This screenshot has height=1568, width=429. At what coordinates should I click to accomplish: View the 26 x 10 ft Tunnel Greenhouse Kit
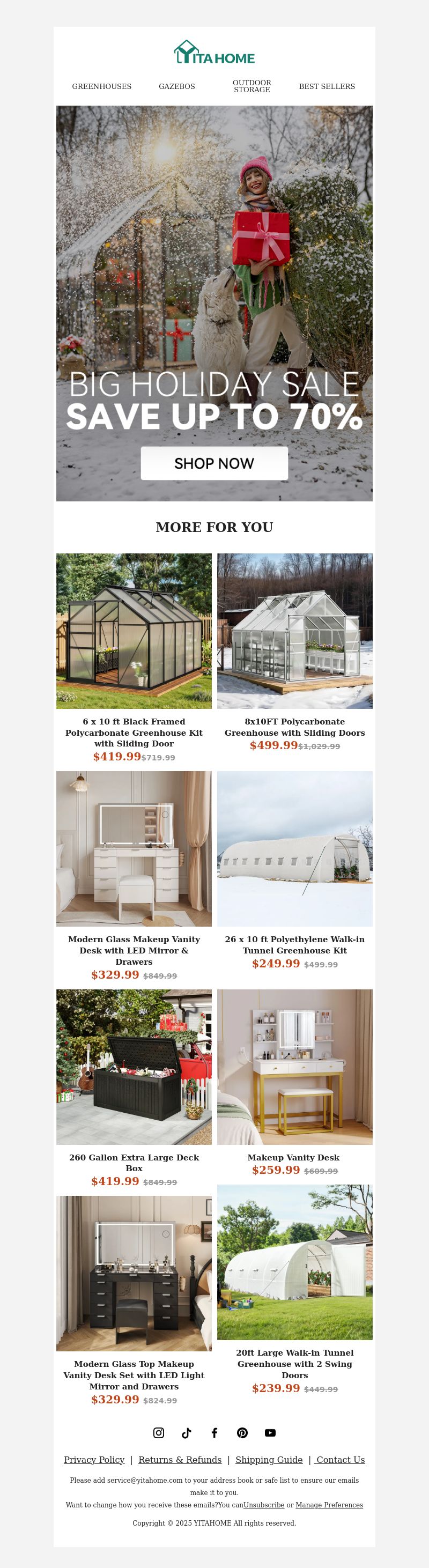(294, 848)
